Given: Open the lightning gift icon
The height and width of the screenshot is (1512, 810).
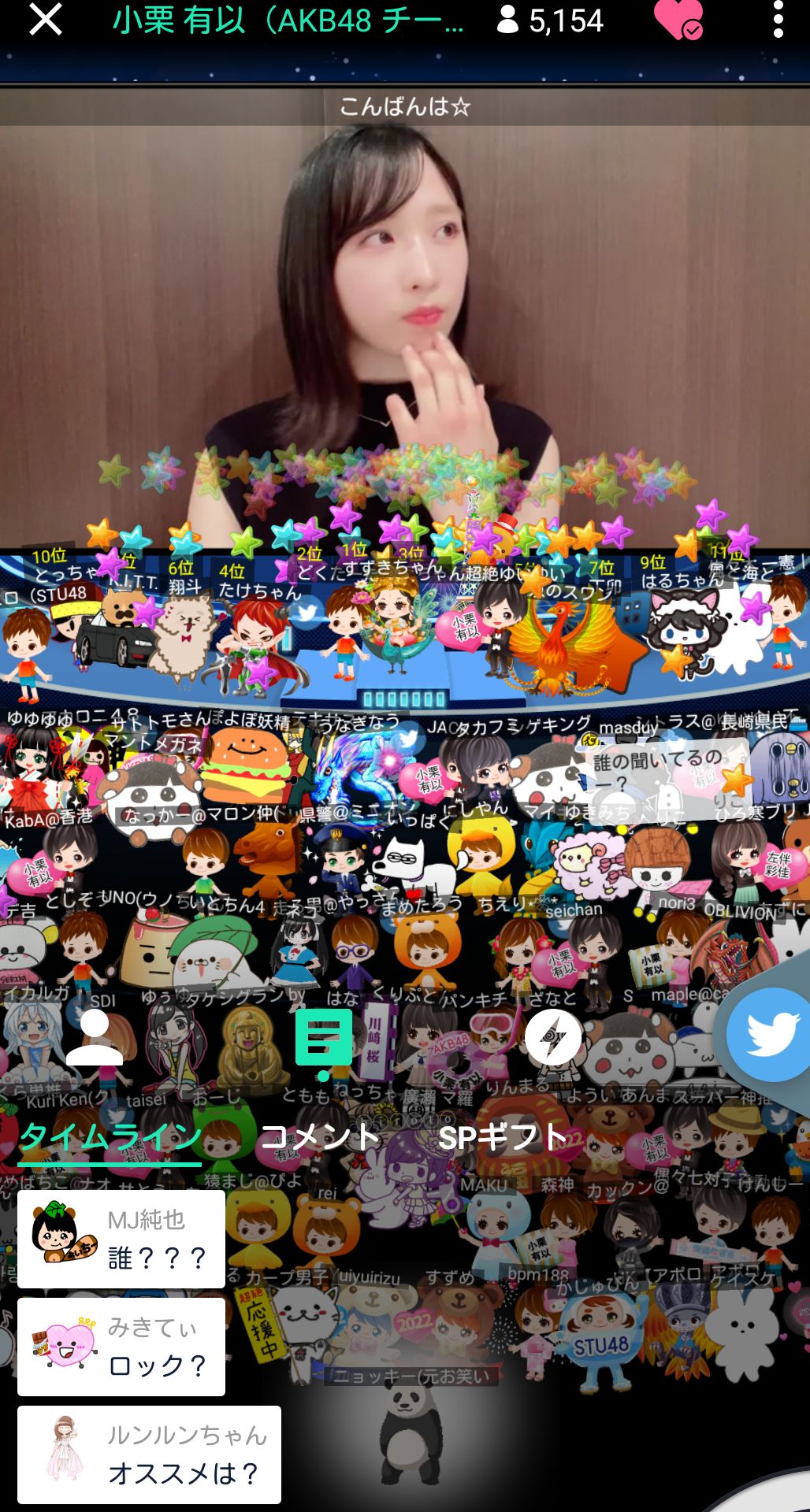Looking at the screenshot, I should pos(553,1037).
